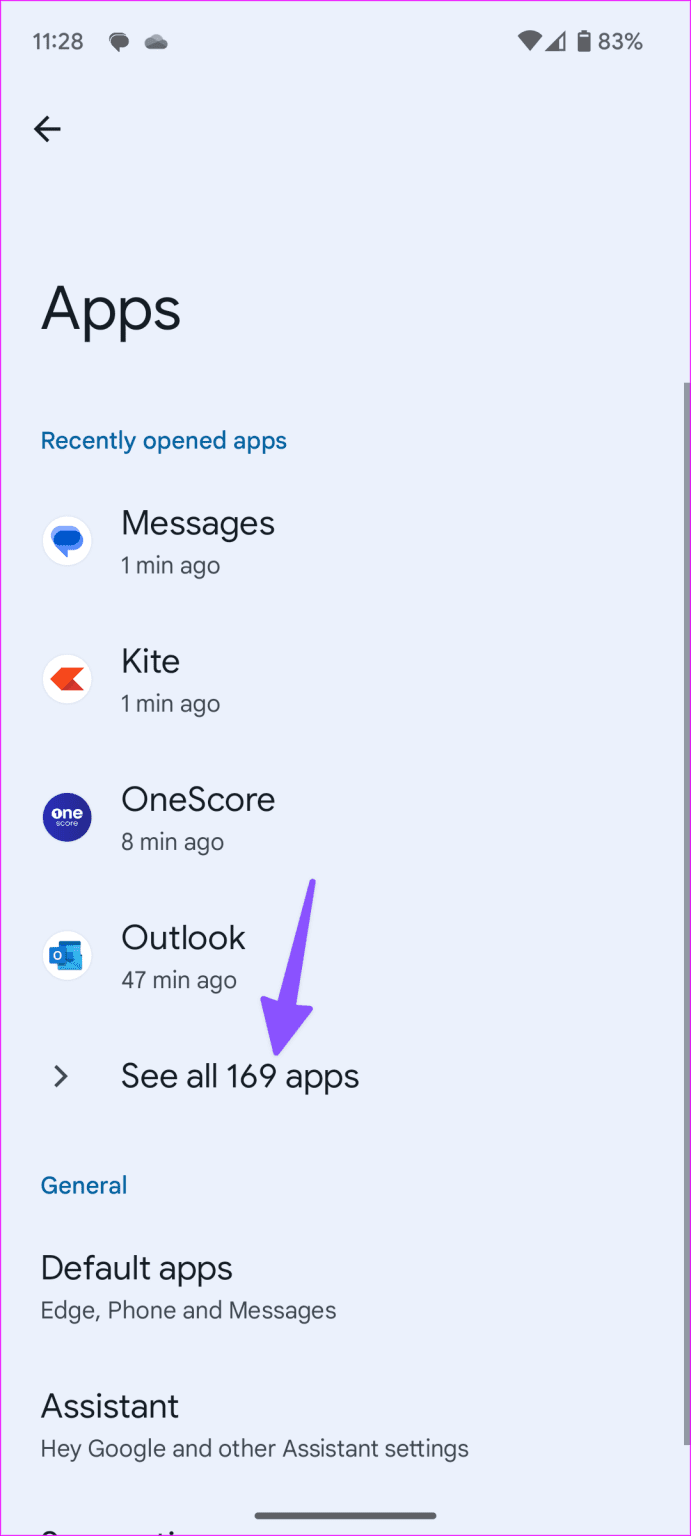Open Outlook app details

pyautogui.click(x=183, y=956)
